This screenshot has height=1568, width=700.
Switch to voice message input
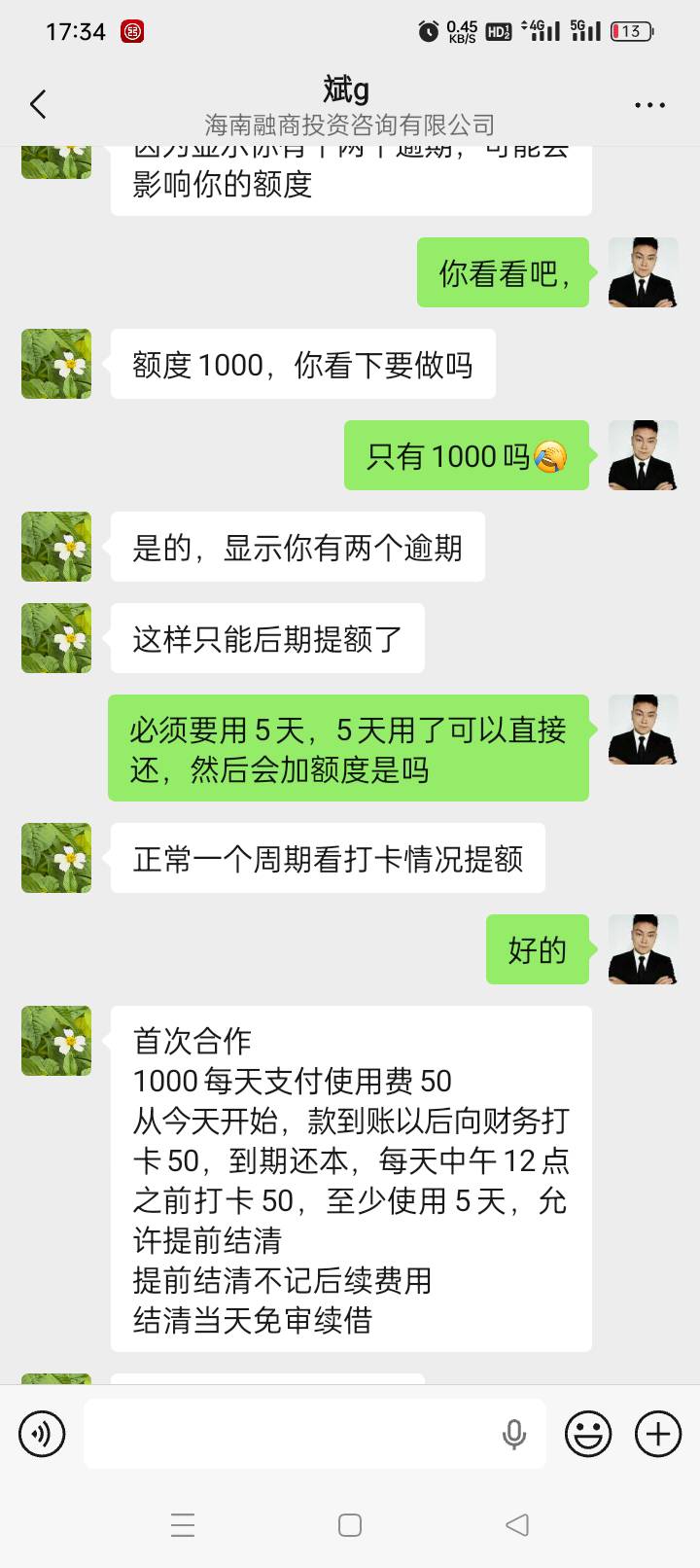(x=42, y=1434)
